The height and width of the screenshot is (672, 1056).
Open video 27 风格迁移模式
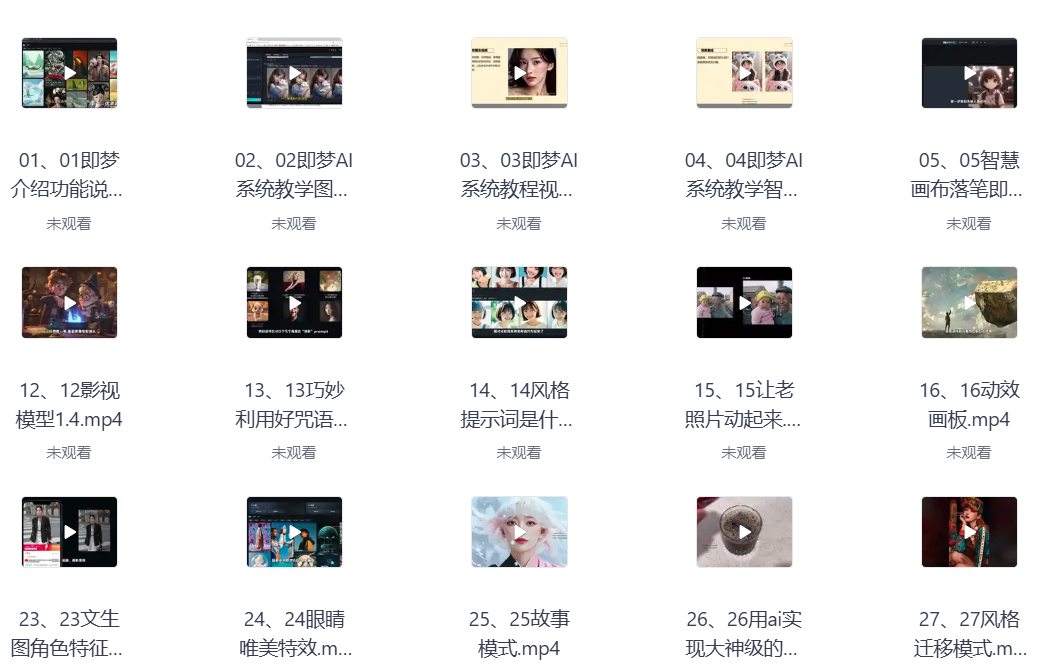(969, 532)
